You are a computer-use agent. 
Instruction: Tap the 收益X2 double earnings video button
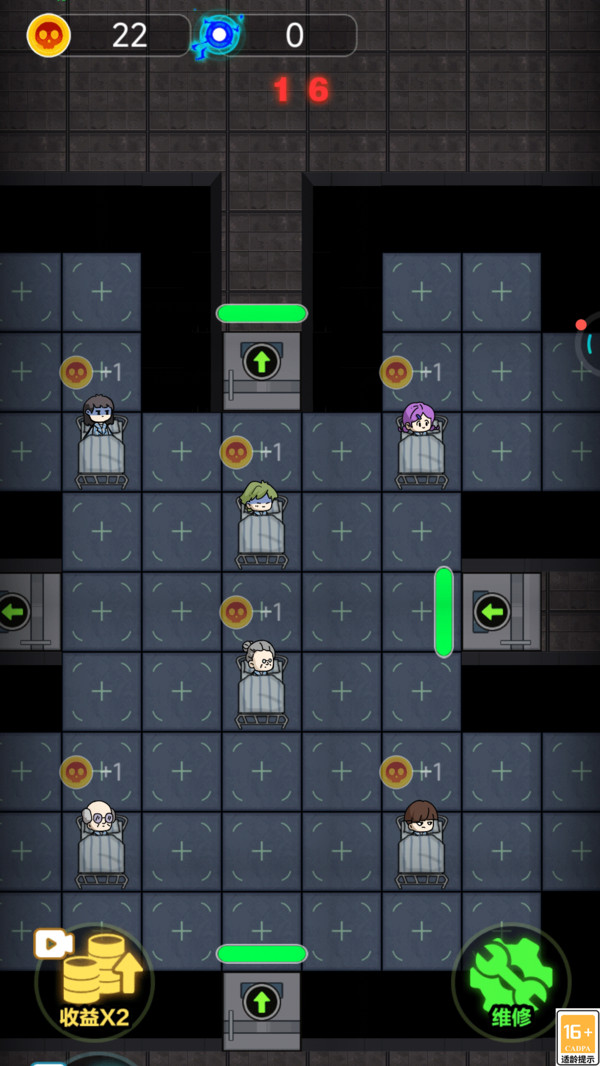(x=94, y=980)
